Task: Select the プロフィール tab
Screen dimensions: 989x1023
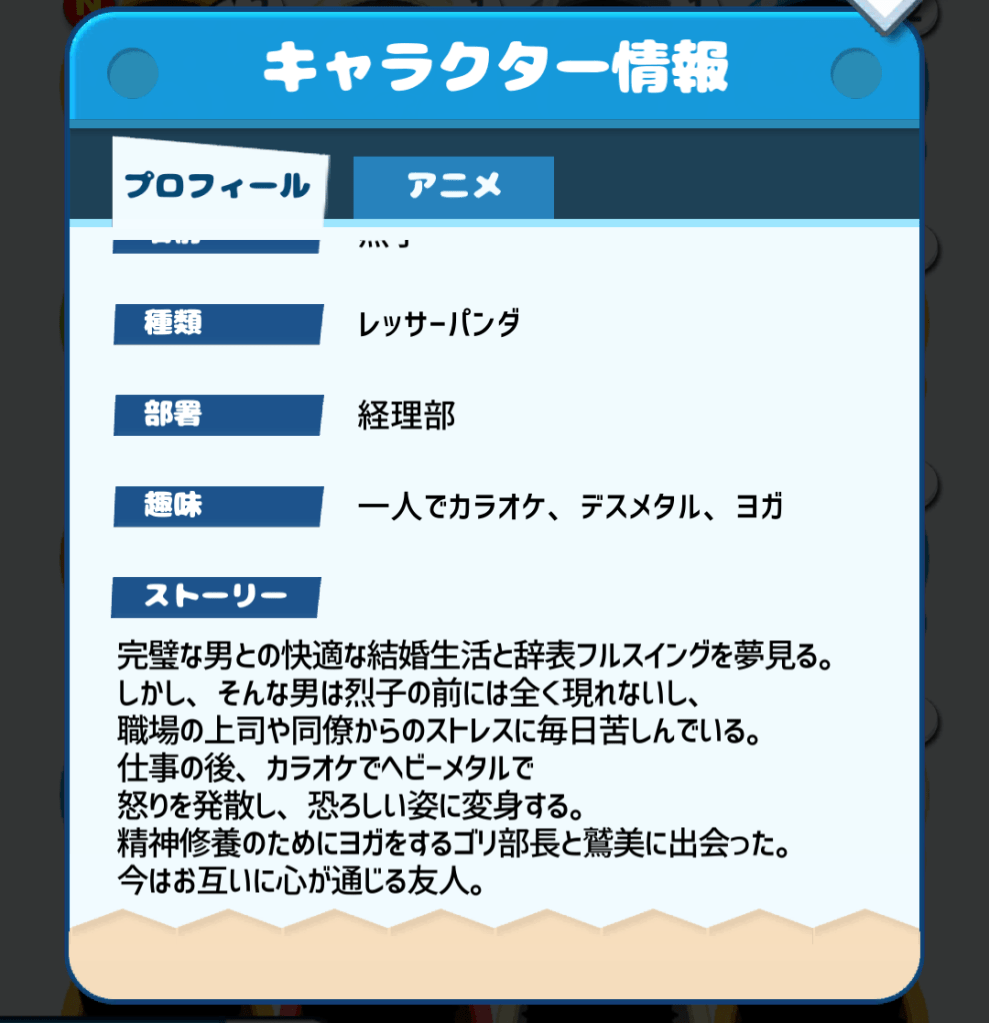Action: click(x=218, y=186)
